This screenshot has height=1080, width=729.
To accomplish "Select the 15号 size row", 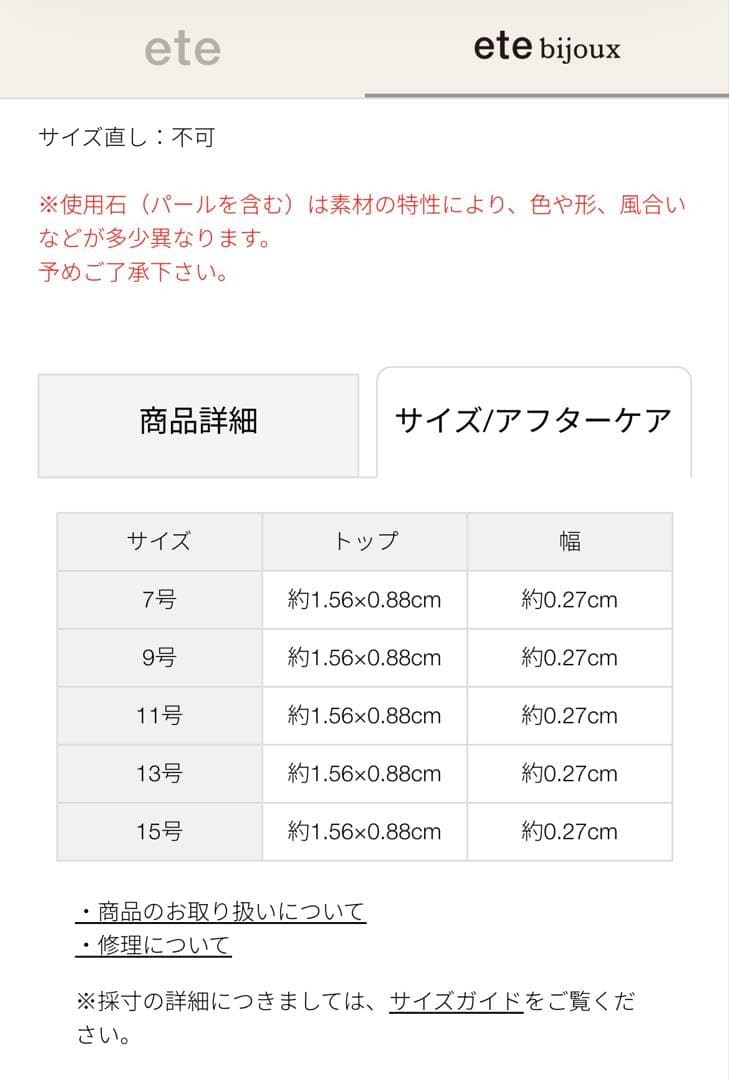I will pyautogui.click(x=160, y=831).
